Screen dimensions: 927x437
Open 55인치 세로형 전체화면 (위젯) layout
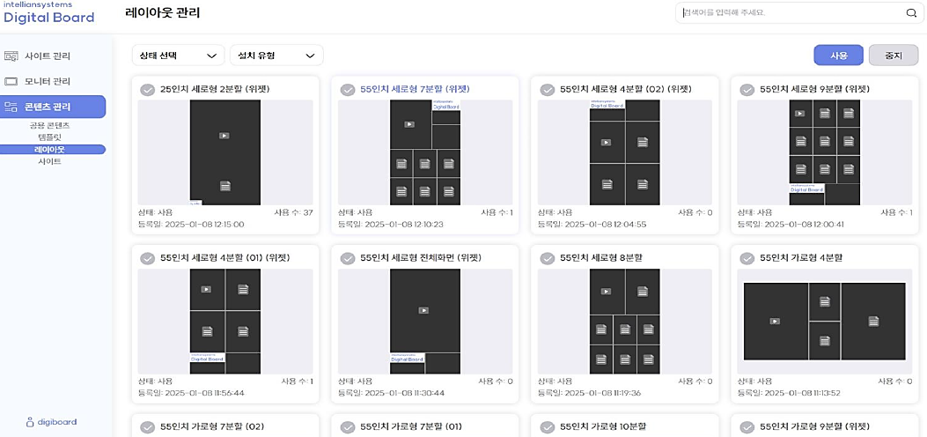(419, 258)
